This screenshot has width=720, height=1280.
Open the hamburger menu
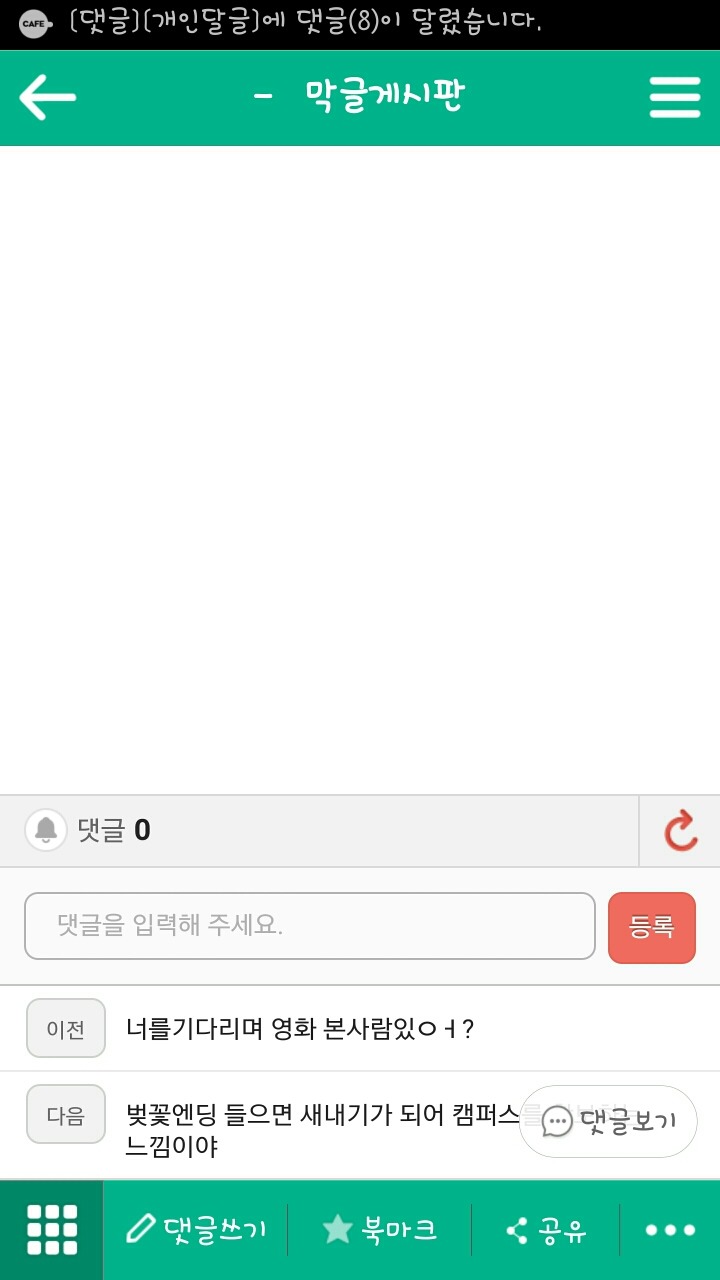(x=675, y=97)
